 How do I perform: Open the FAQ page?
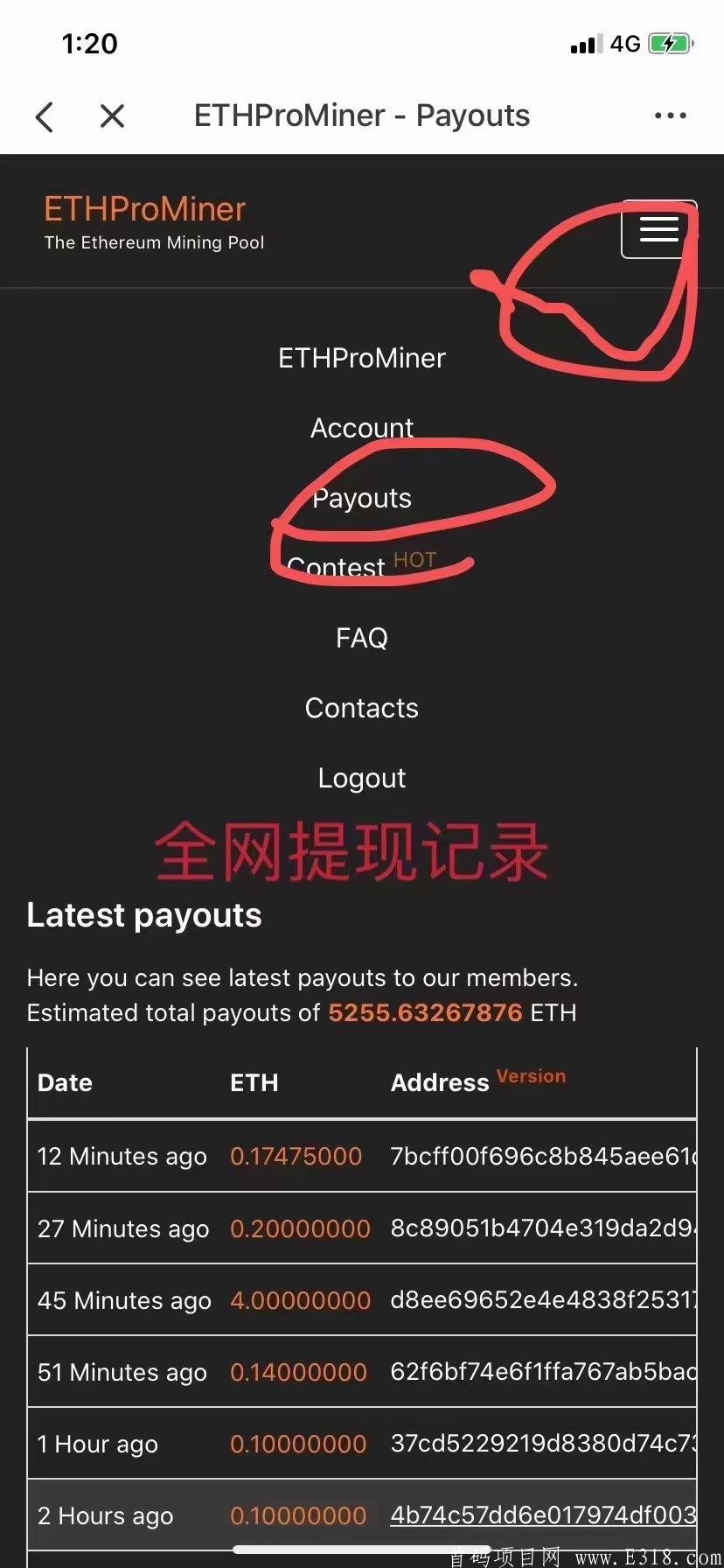pyautogui.click(x=361, y=637)
